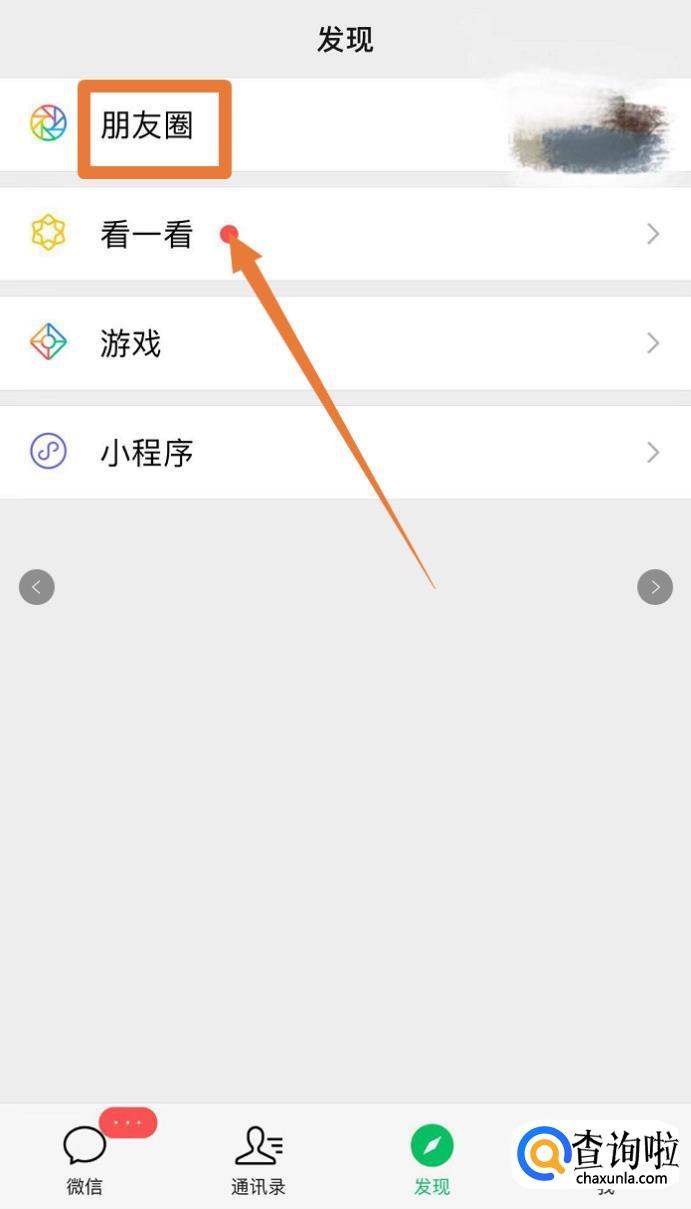Screen dimensions: 691x1209
Task: Open the 朋友圈 Moments row
Action: [x=147, y=126]
